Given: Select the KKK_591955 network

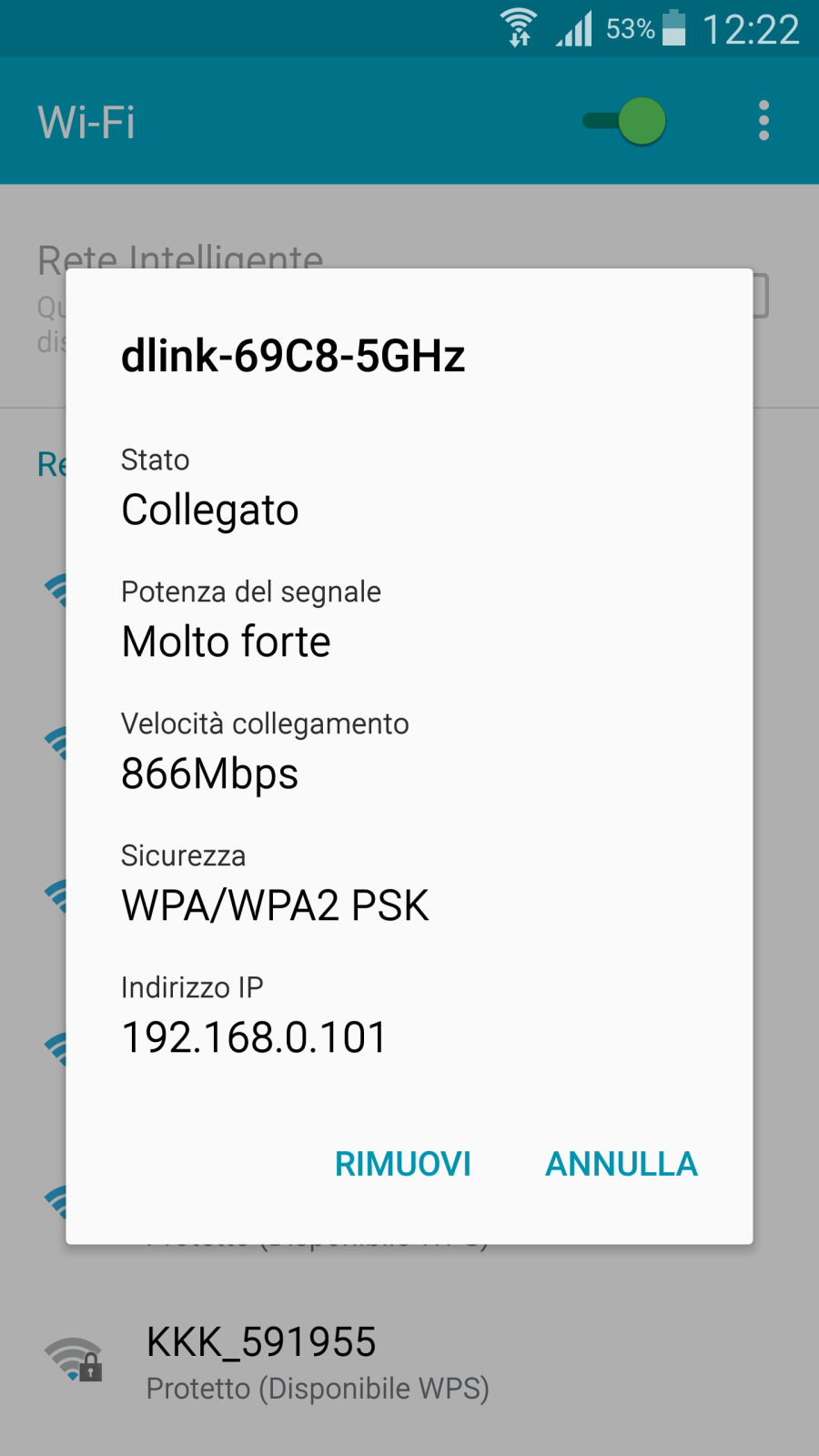Looking at the screenshot, I should 409,1362.
